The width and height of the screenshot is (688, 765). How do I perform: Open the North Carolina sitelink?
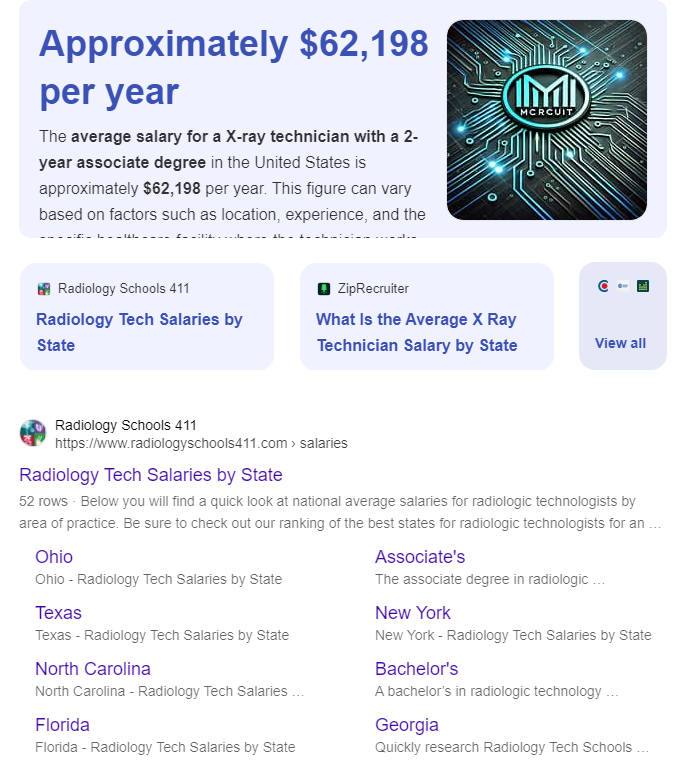[93, 669]
